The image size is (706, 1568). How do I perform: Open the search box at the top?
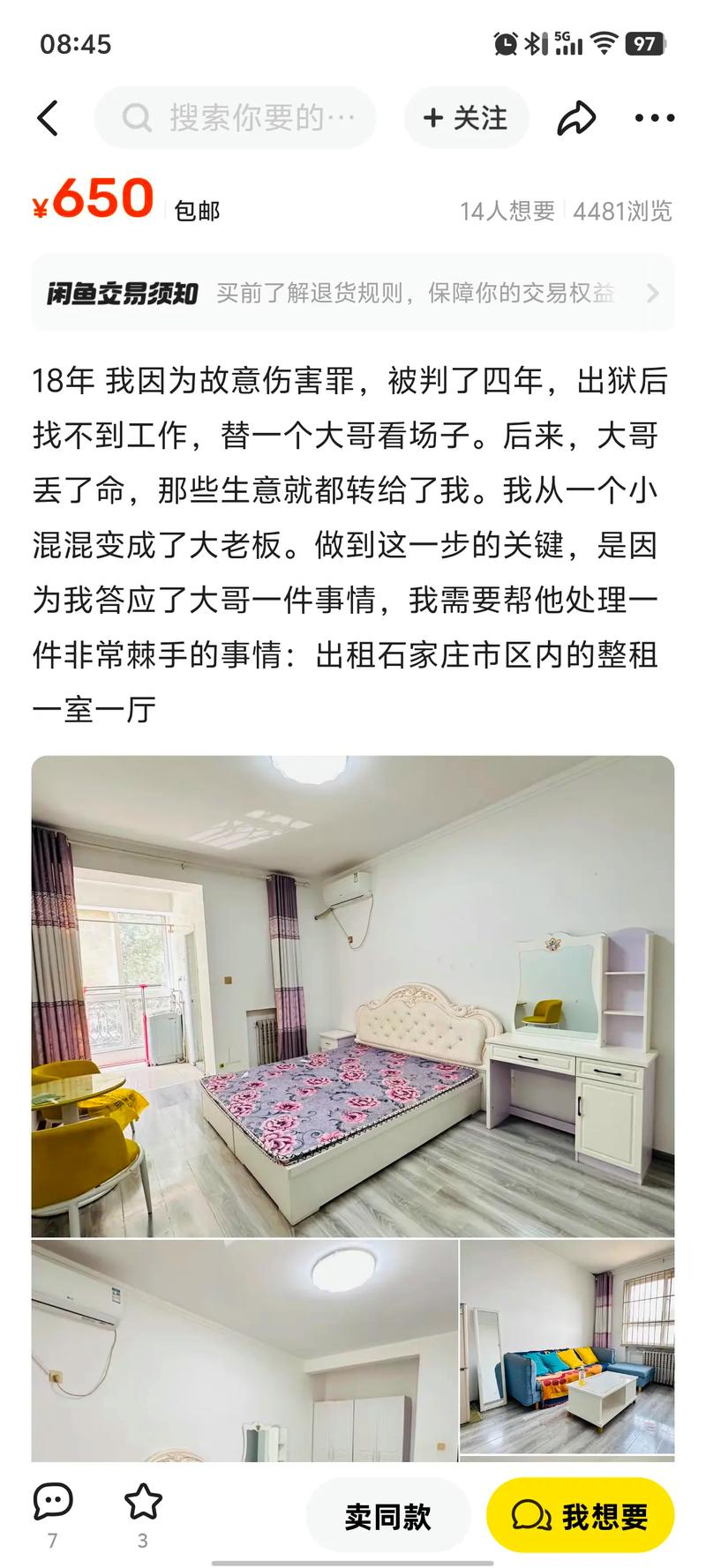click(236, 118)
